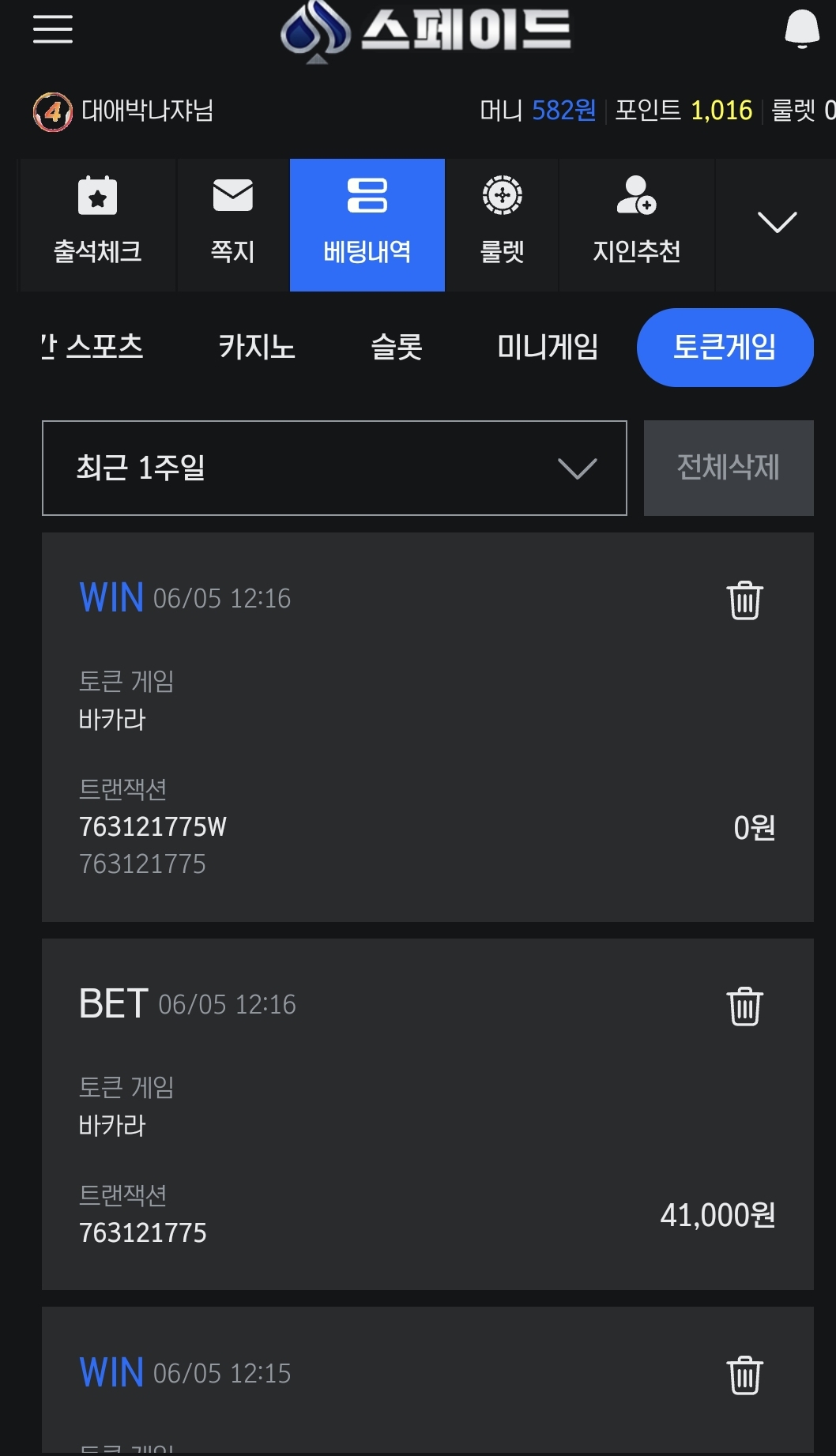Open 지인추천 referral menu
The width and height of the screenshot is (836, 1456).
click(637, 224)
